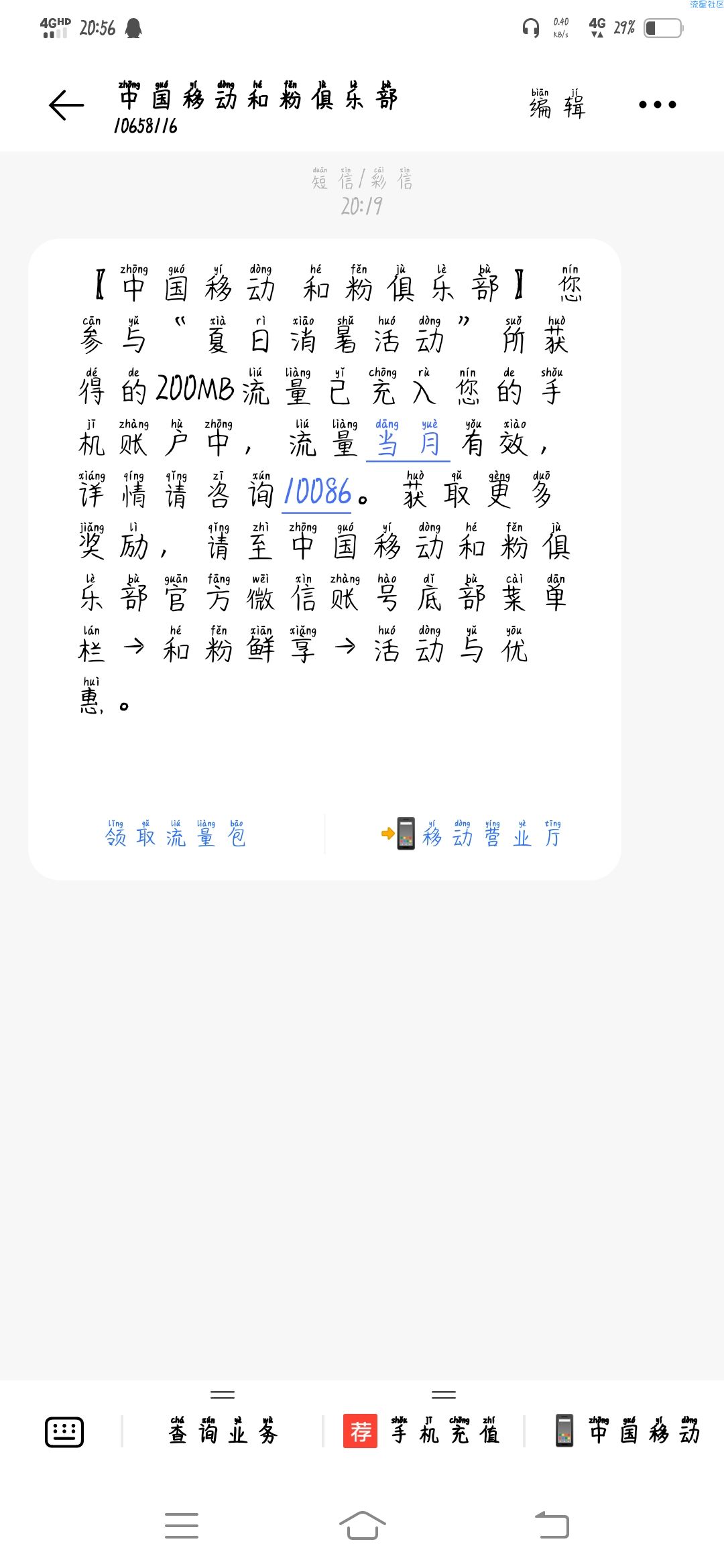The height and width of the screenshot is (1568, 724).
Task: Open the 中国移动 bottom menu item
Action: pos(627,1432)
